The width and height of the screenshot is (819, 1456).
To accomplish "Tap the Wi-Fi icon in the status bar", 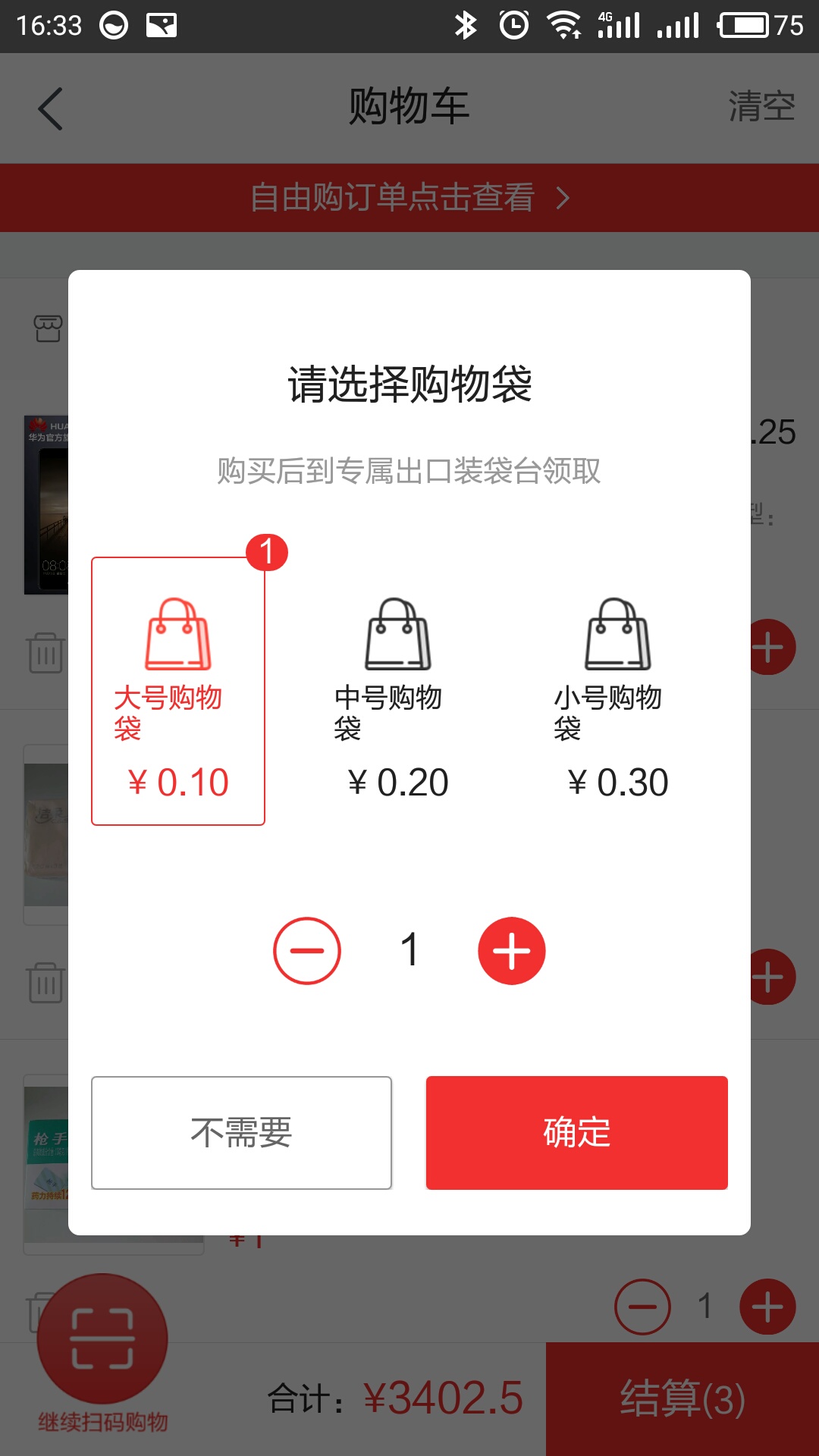I will pos(562,24).
